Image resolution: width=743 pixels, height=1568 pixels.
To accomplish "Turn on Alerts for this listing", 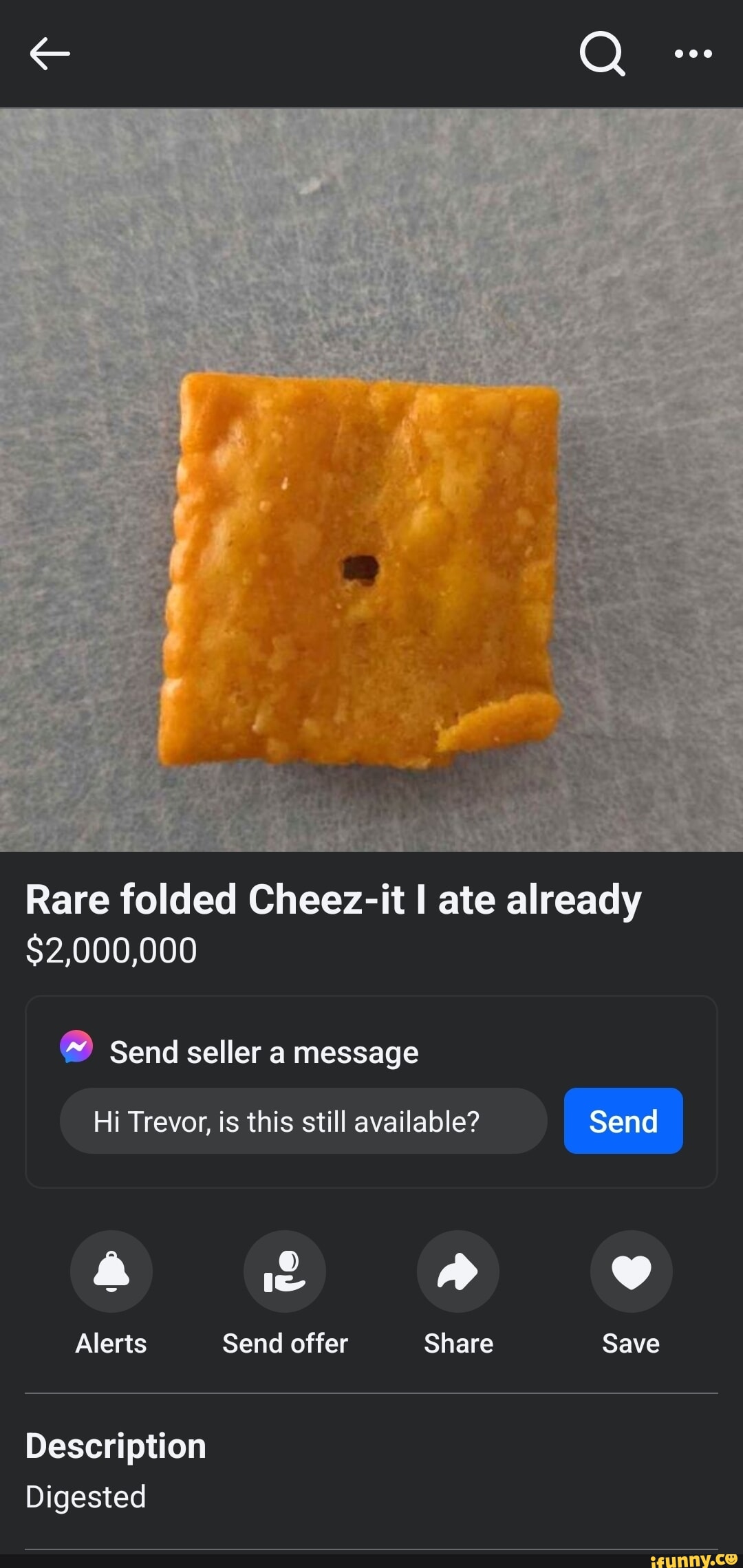I will (x=111, y=1271).
